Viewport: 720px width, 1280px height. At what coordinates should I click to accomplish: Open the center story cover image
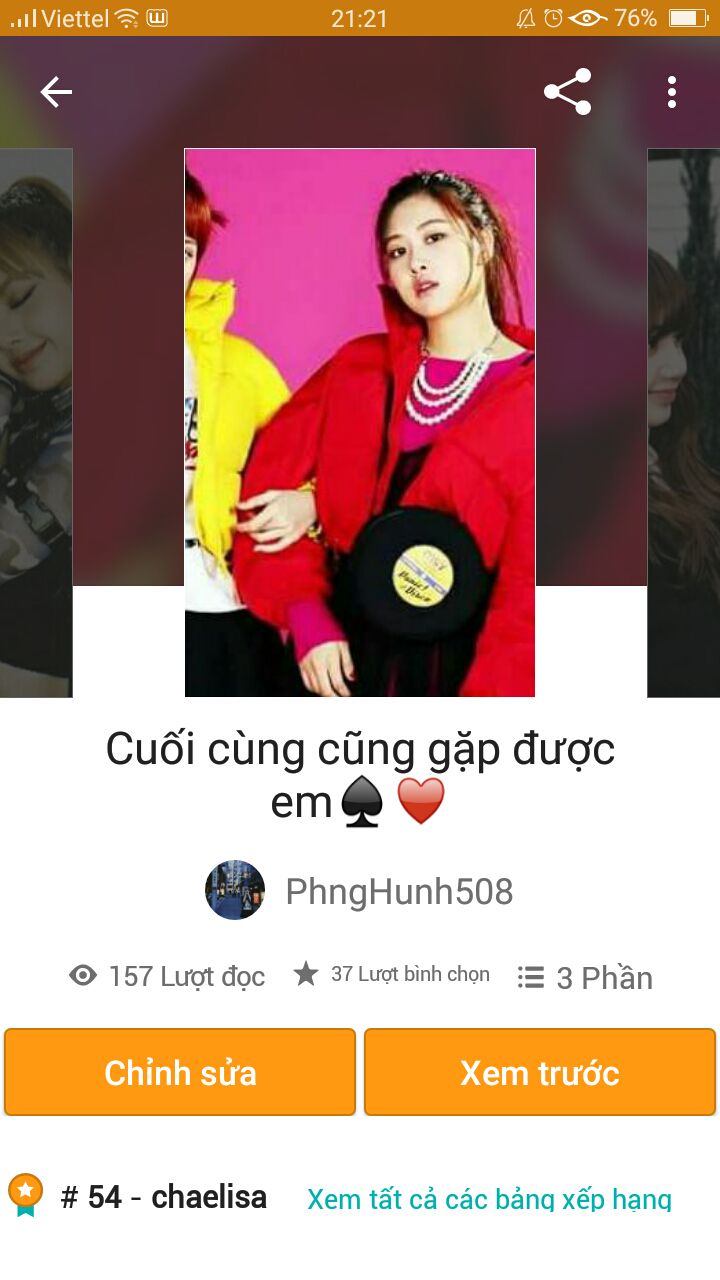360,422
